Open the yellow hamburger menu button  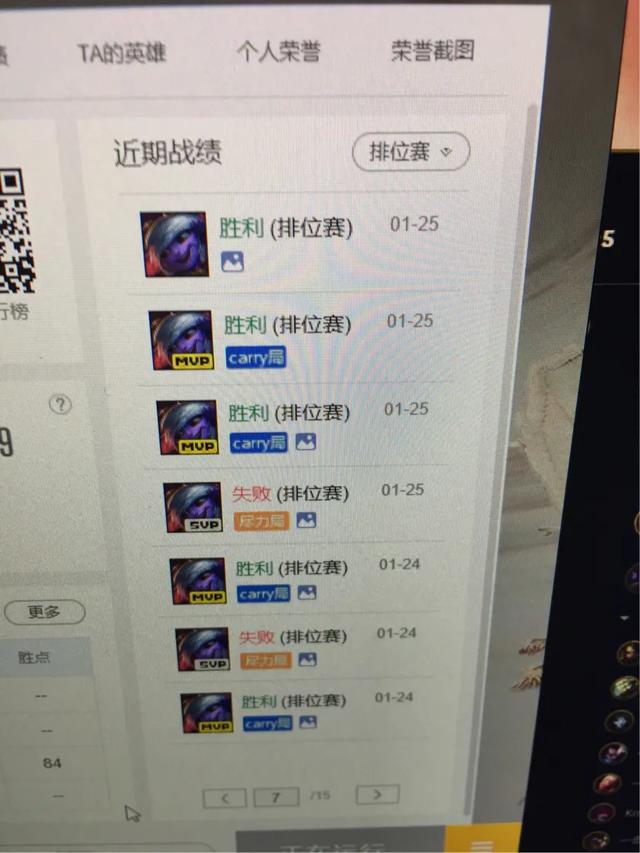482,843
